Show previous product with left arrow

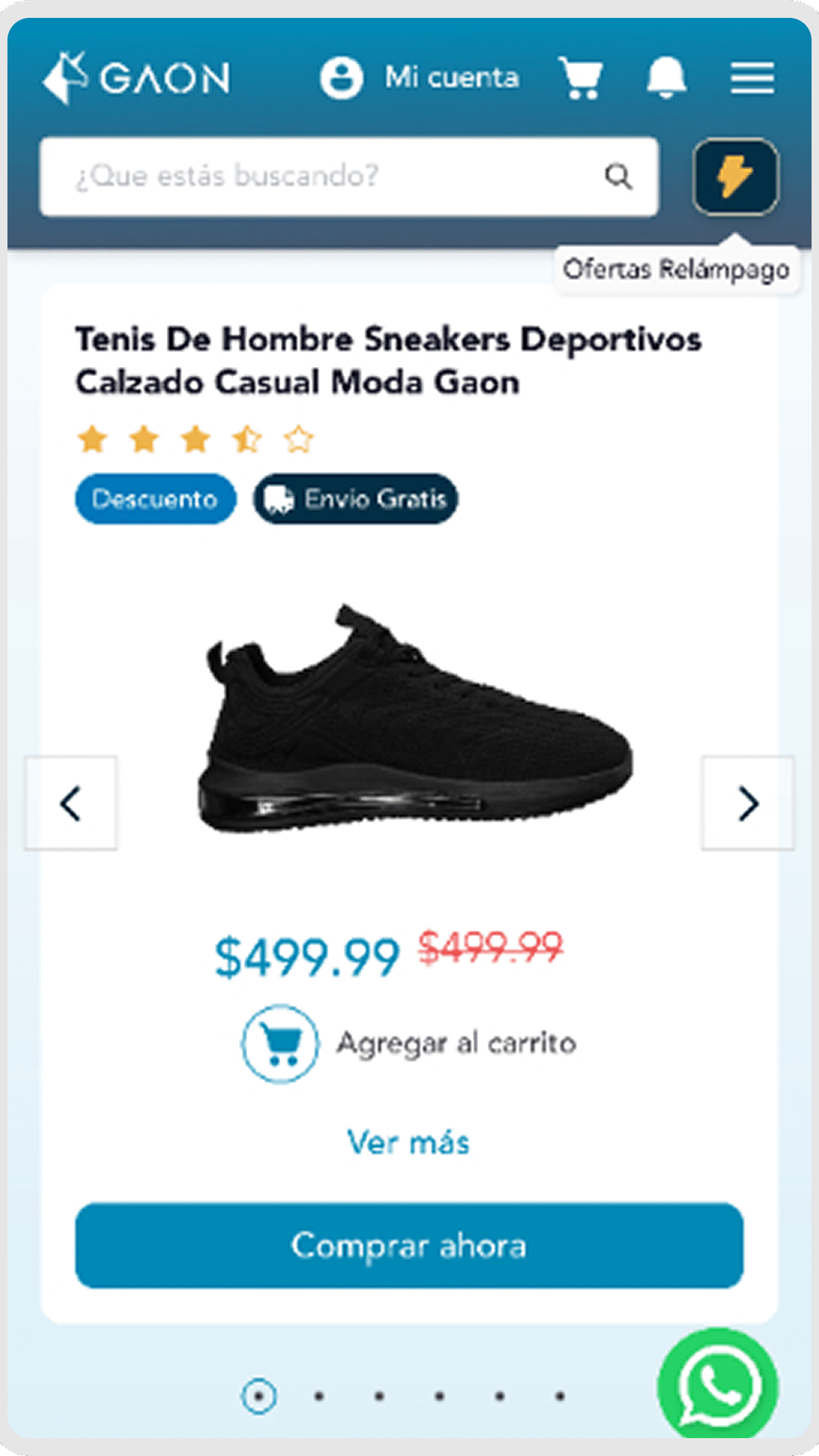(71, 803)
